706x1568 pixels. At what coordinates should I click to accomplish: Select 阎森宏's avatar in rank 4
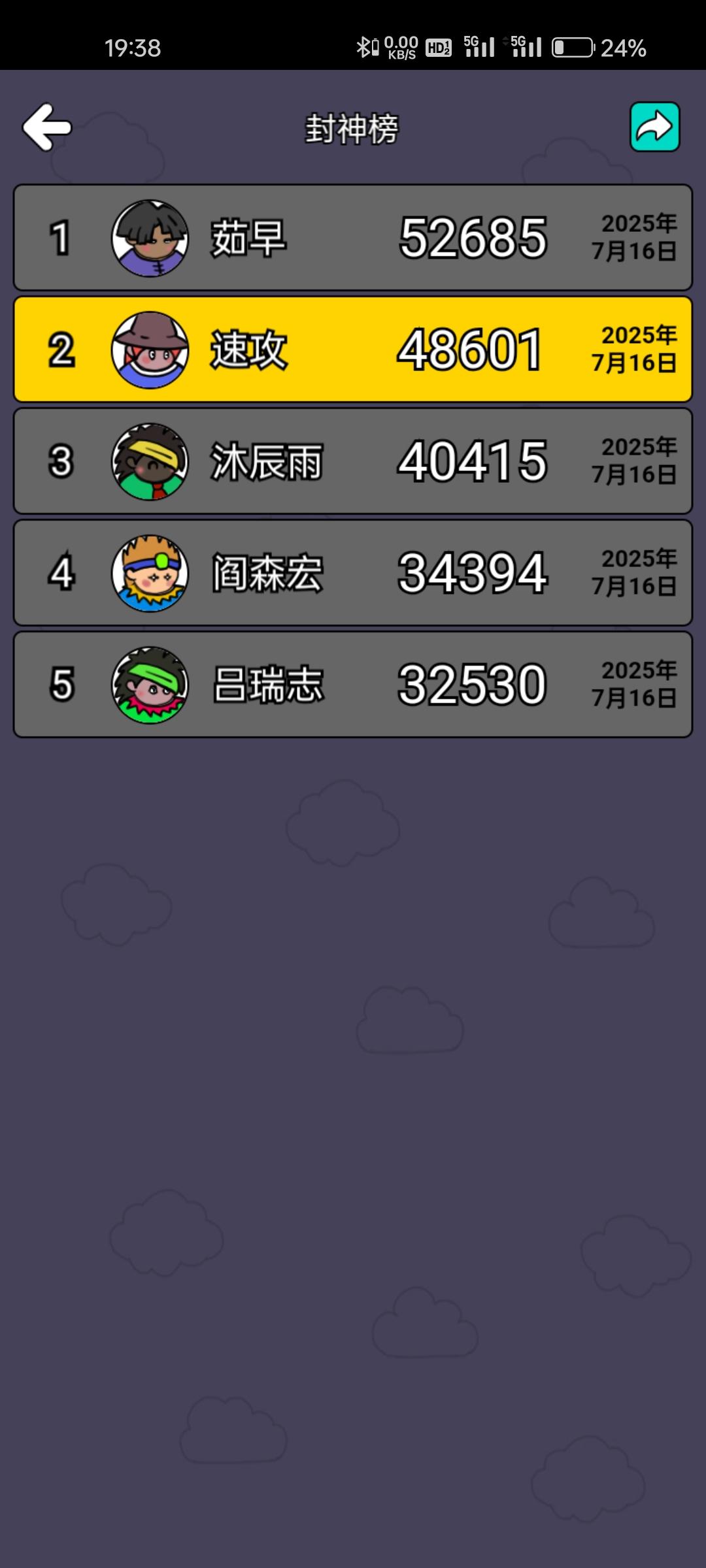pos(149,574)
